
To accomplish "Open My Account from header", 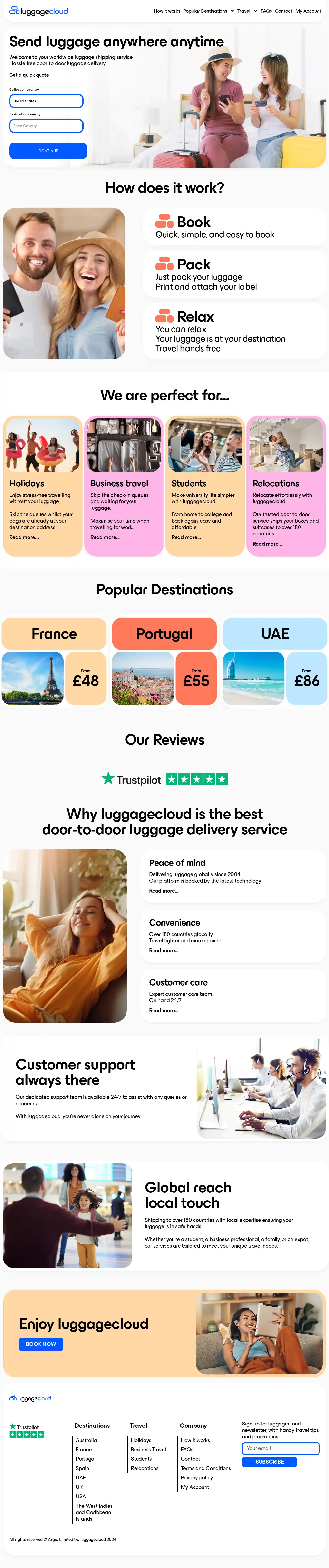I will [x=308, y=11].
